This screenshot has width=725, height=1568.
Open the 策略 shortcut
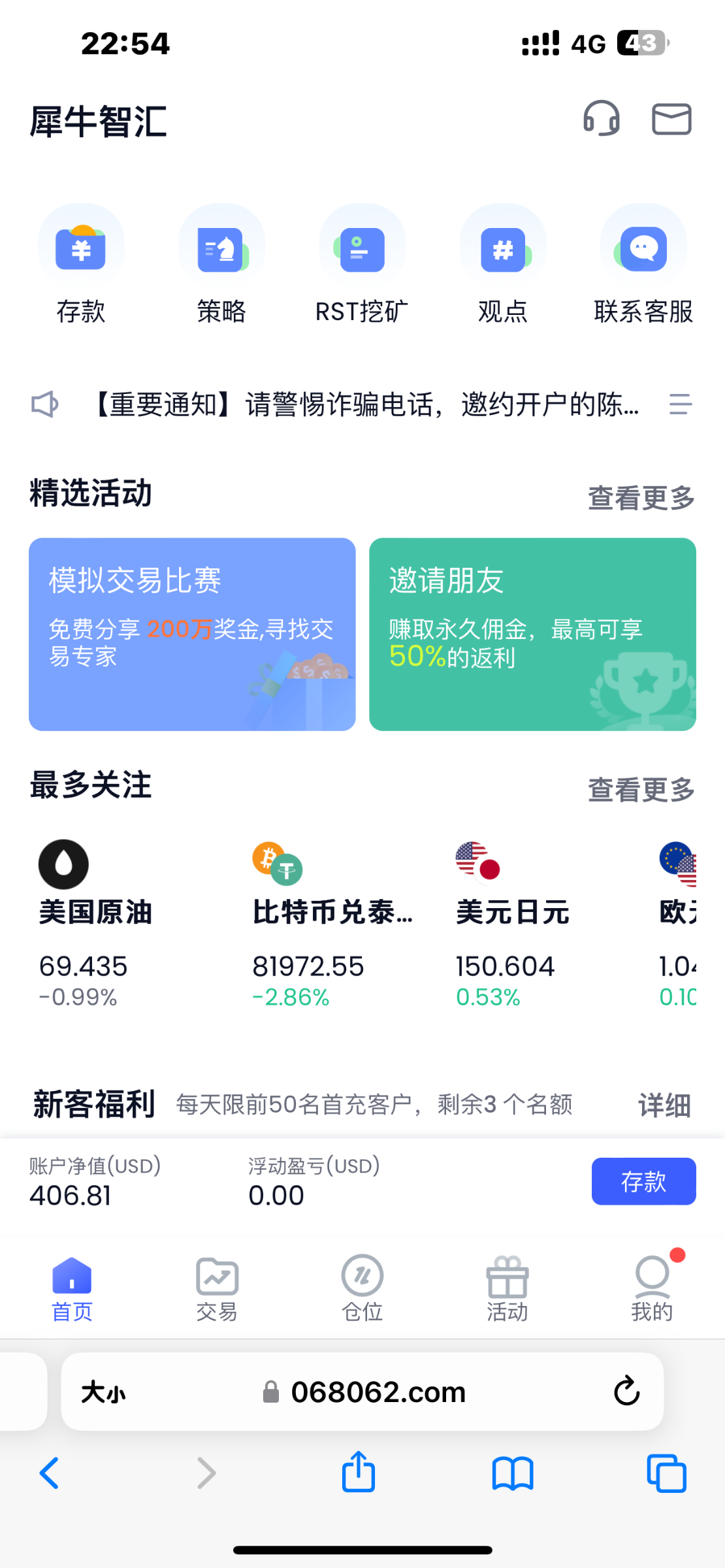pos(221,265)
